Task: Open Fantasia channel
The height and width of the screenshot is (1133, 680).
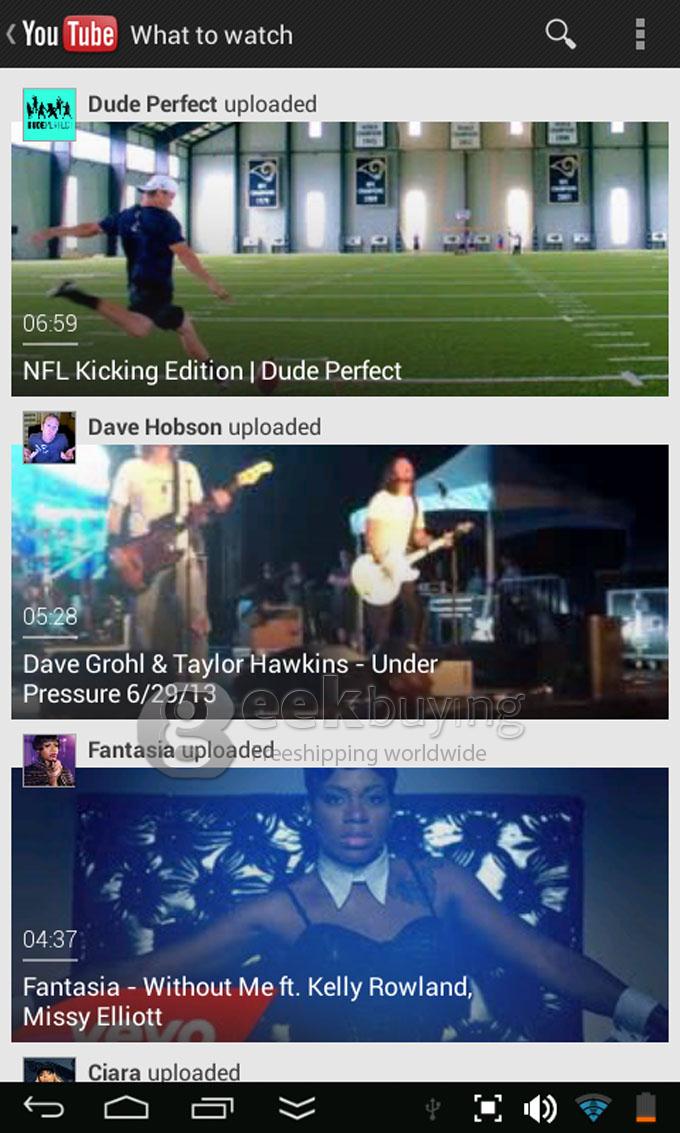Action: (130, 750)
